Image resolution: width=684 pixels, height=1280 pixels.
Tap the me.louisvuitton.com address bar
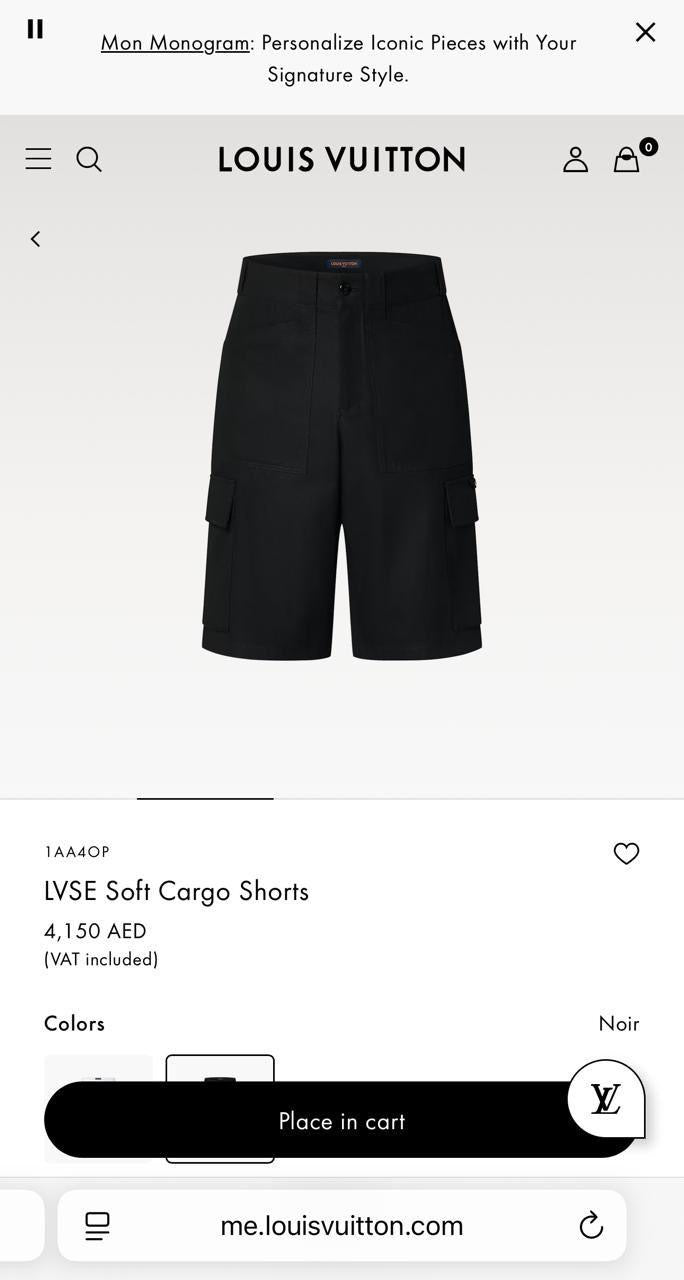point(342,1226)
